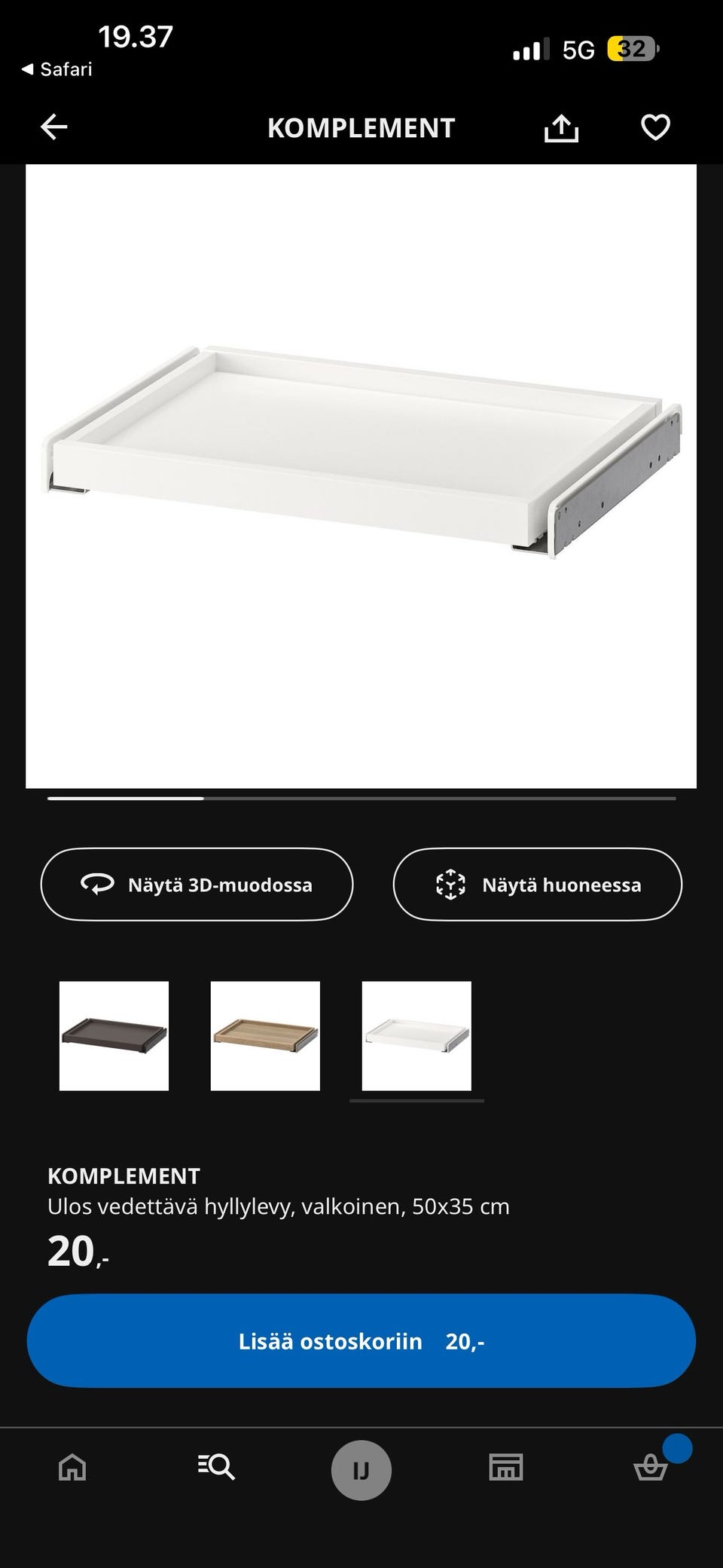Switch to the Home tab
Screen dimensions: 723x1568
72,1467
